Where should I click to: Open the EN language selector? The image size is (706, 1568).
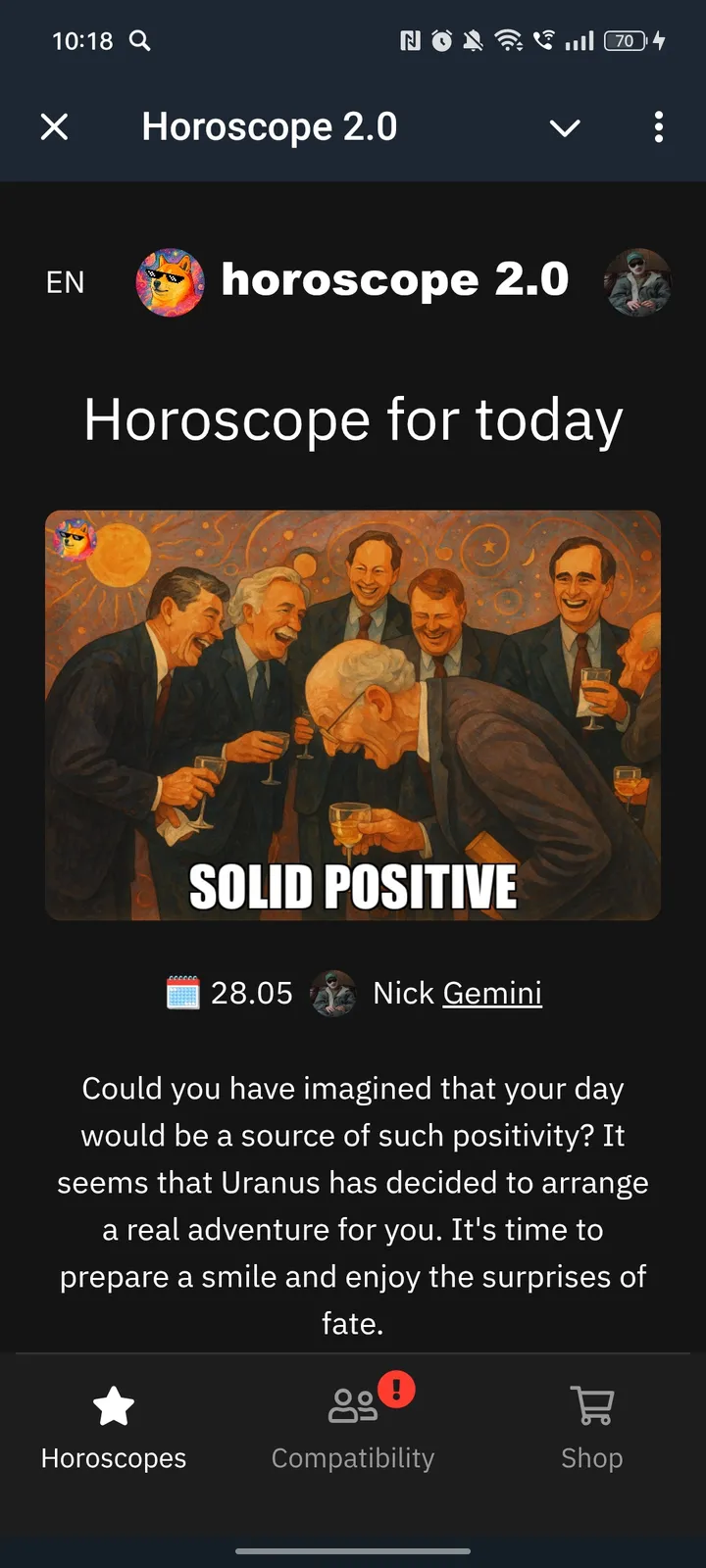pyautogui.click(x=65, y=282)
